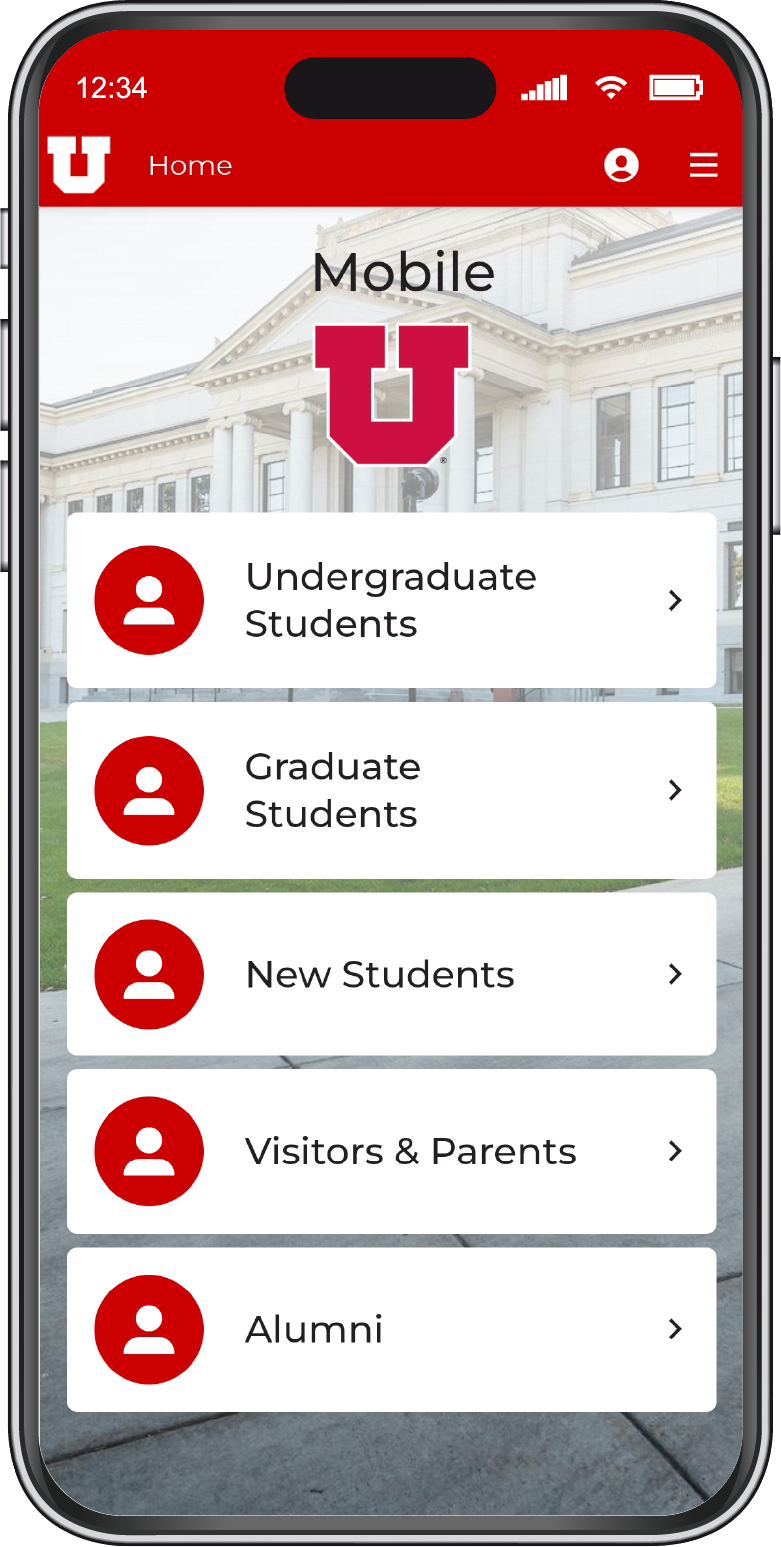
Task: Expand the Visitors & Parents chevron
Action: point(675,1151)
